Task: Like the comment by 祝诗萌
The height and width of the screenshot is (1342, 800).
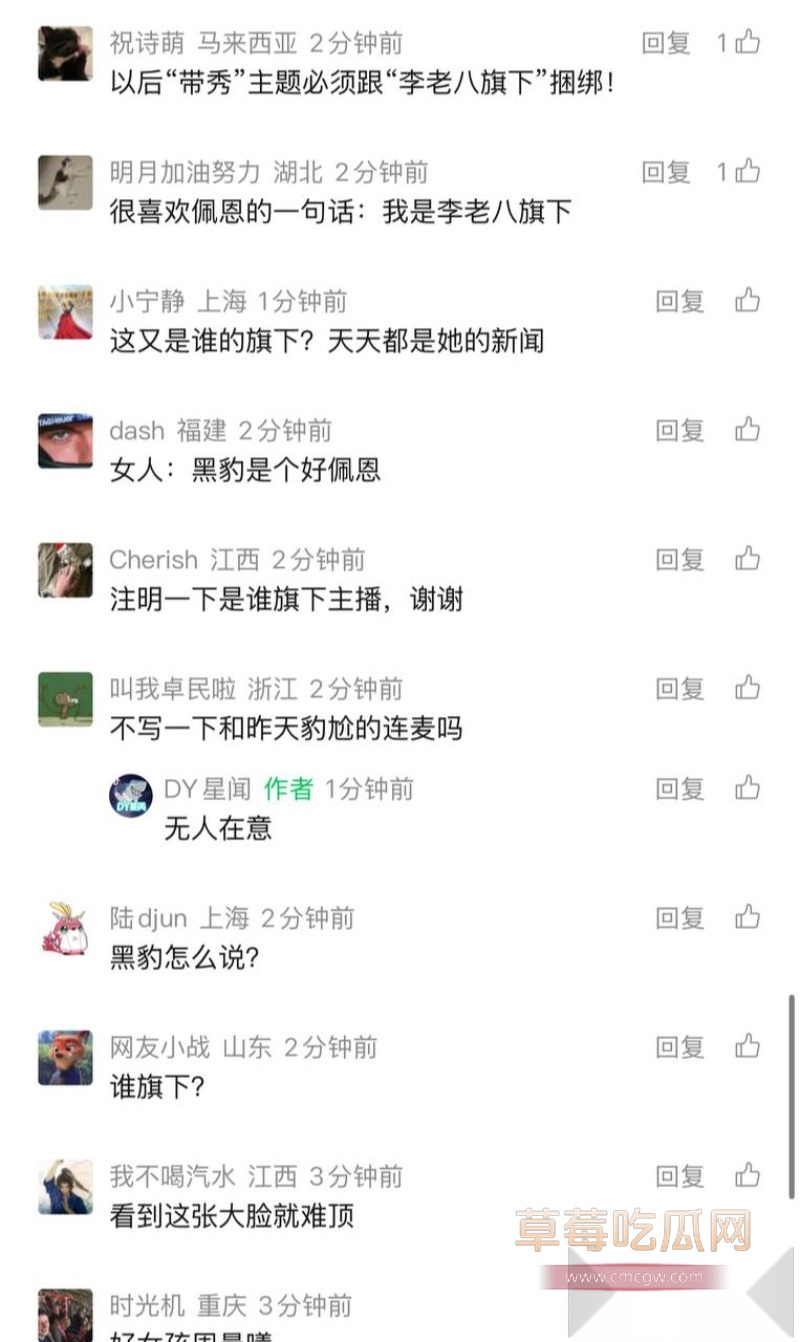Action: pyautogui.click(x=748, y=44)
